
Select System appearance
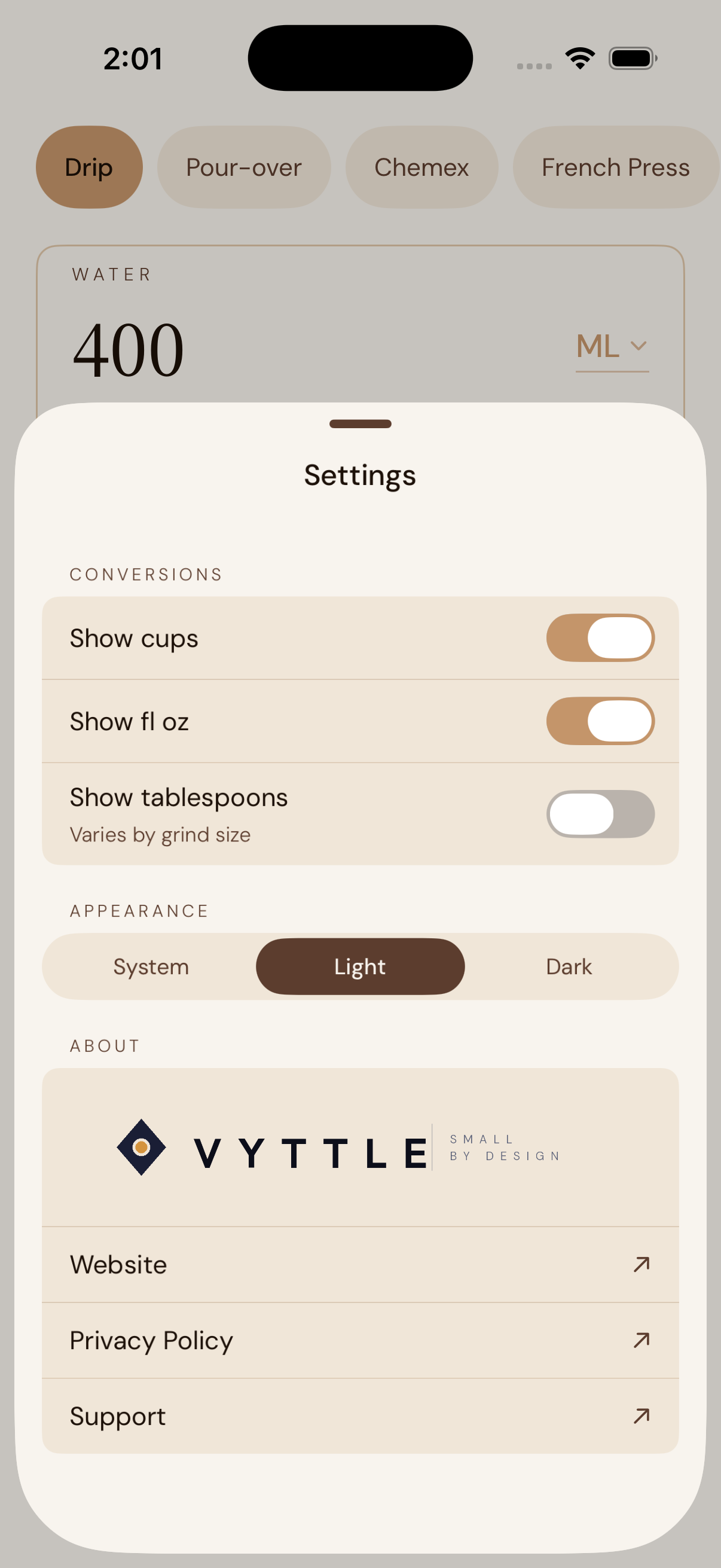tap(151, 966)
